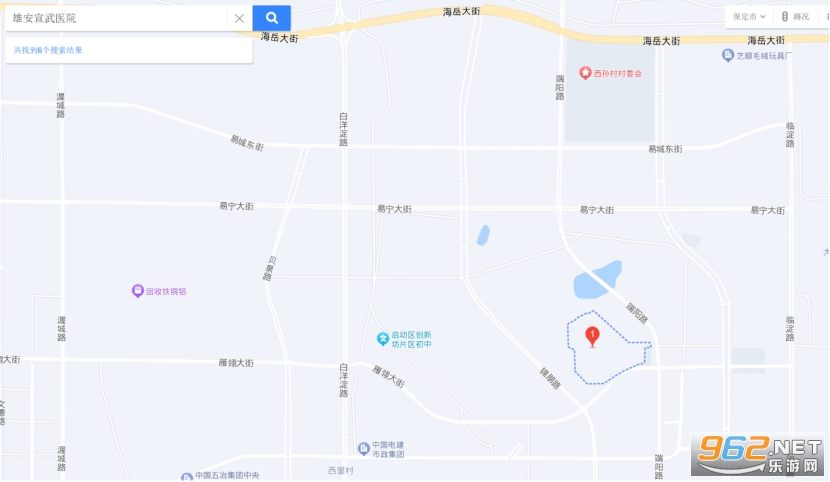Open the 西孙村村委会 map marker
Image resolution: width=830 pixels, height=482 pixels.
click(x=586, y=74)
